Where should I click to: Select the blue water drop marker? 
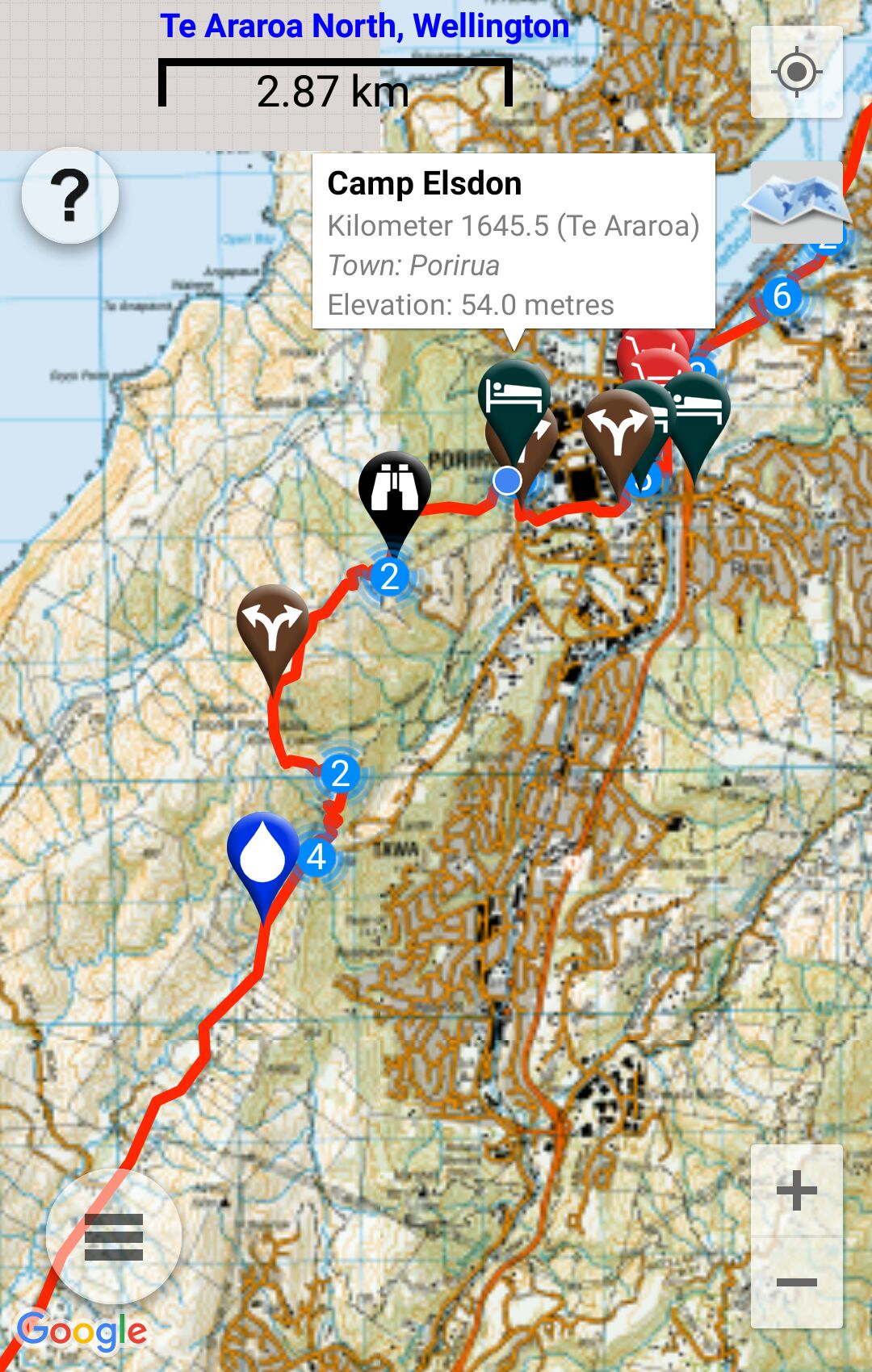pos(262,854)
